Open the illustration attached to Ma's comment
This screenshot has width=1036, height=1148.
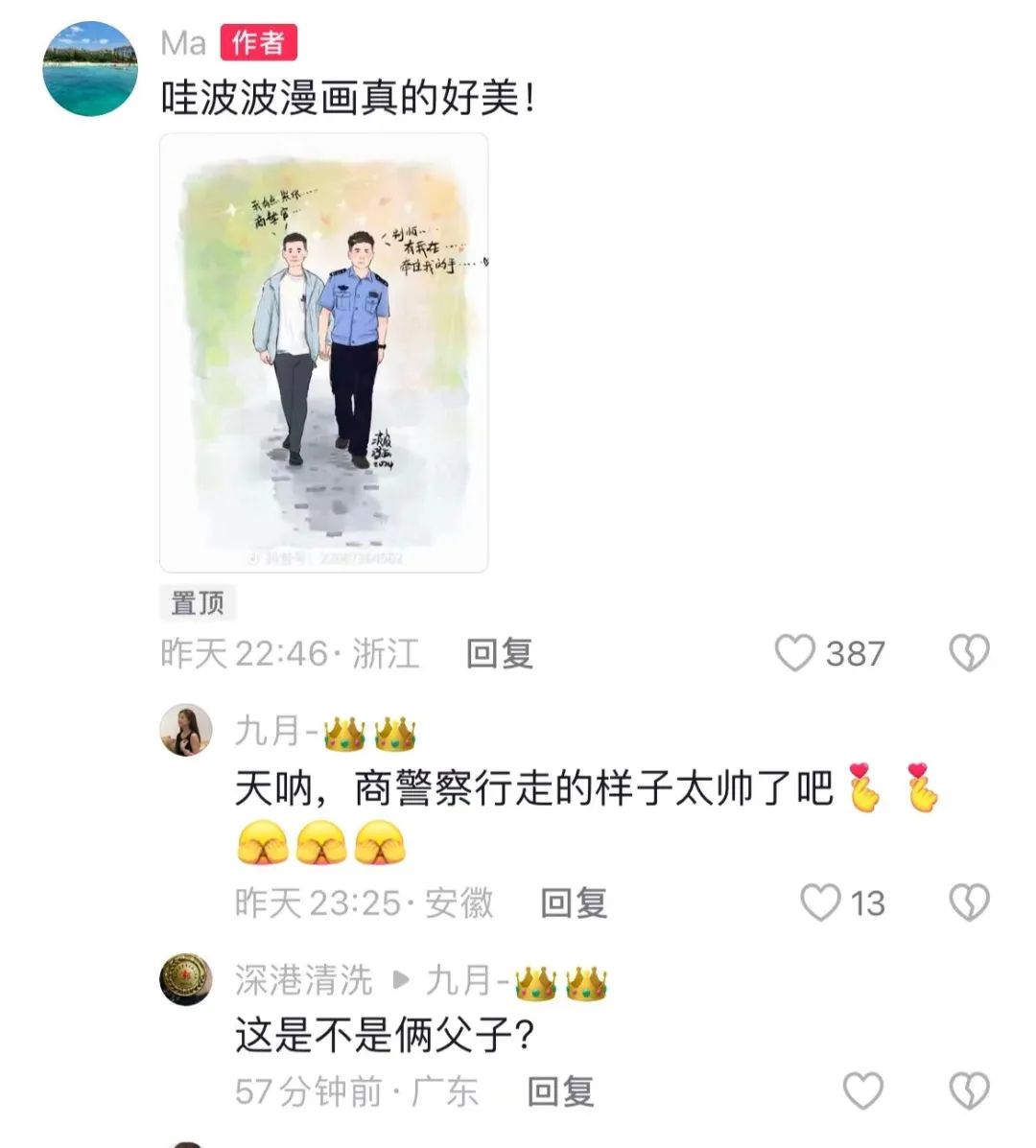point(323,353)
